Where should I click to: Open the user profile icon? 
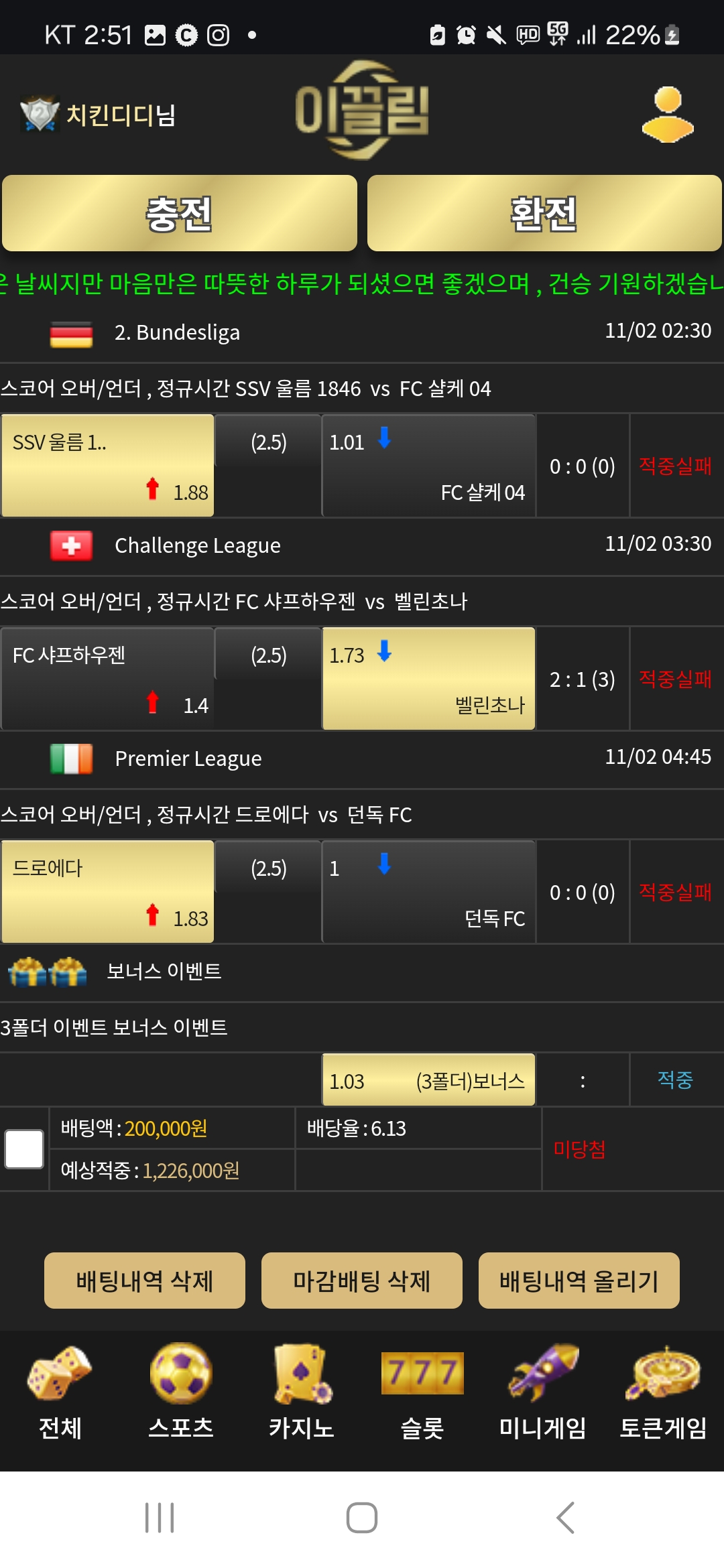[667, 115]
